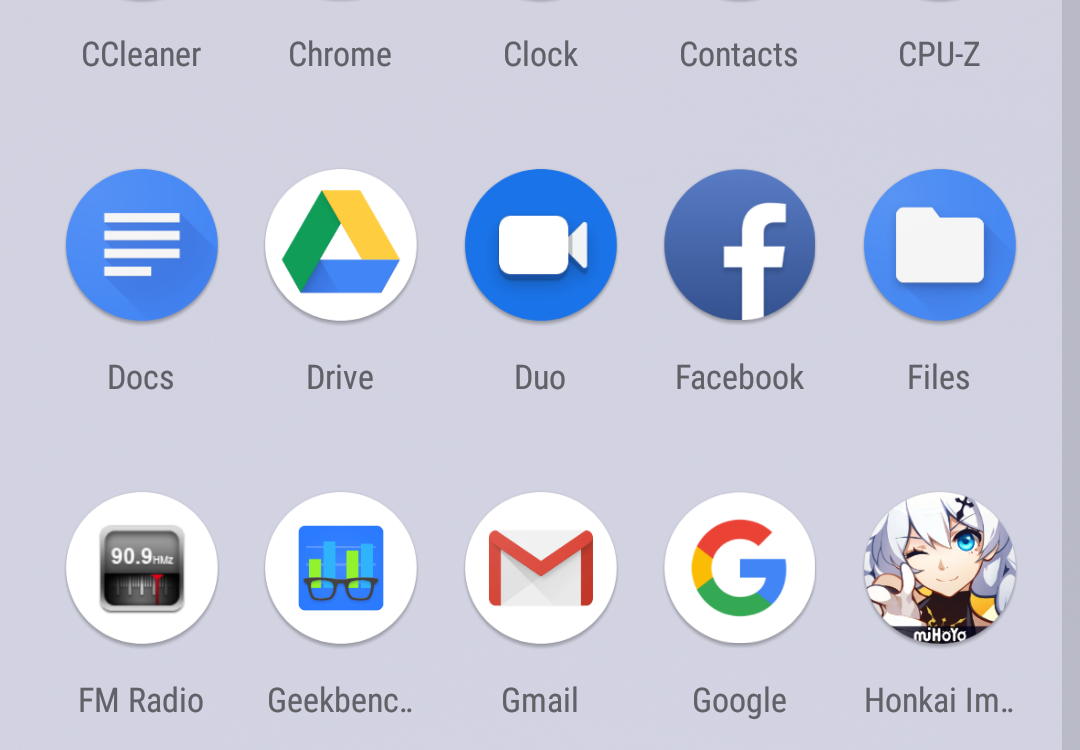Launch Google Drive
1080x750 pixels.
pyautogui.click(x=340, y=245)
